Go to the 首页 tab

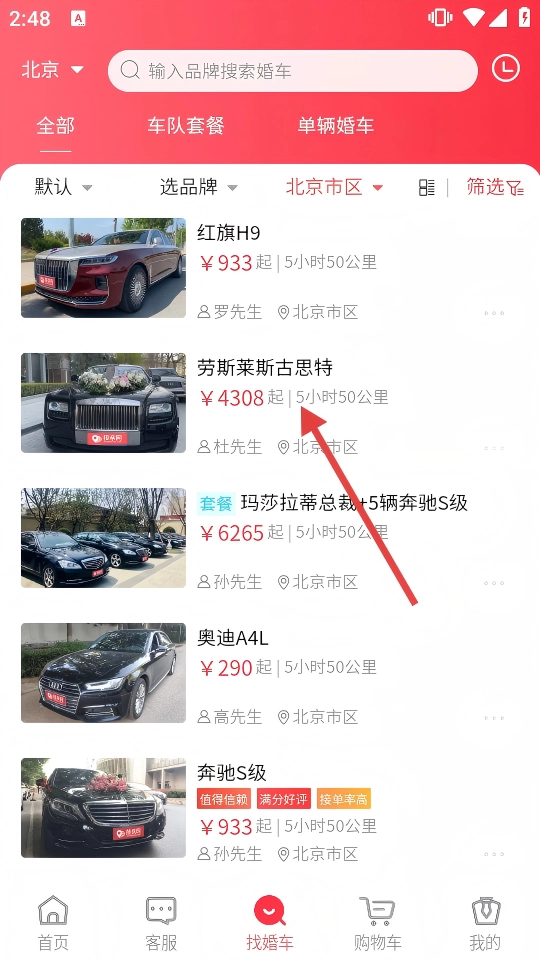click(x=53, y=923)
